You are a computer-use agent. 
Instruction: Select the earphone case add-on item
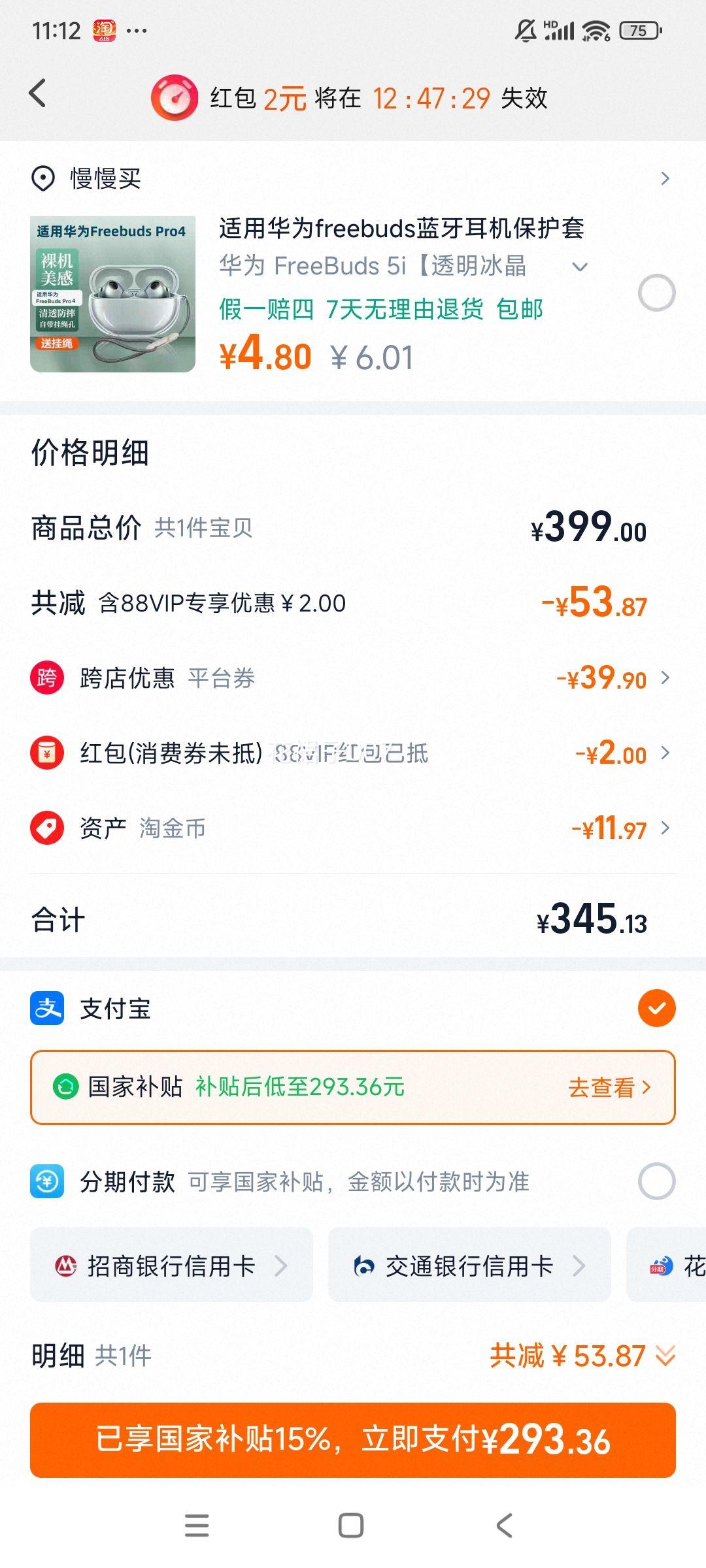coord(656,293)
